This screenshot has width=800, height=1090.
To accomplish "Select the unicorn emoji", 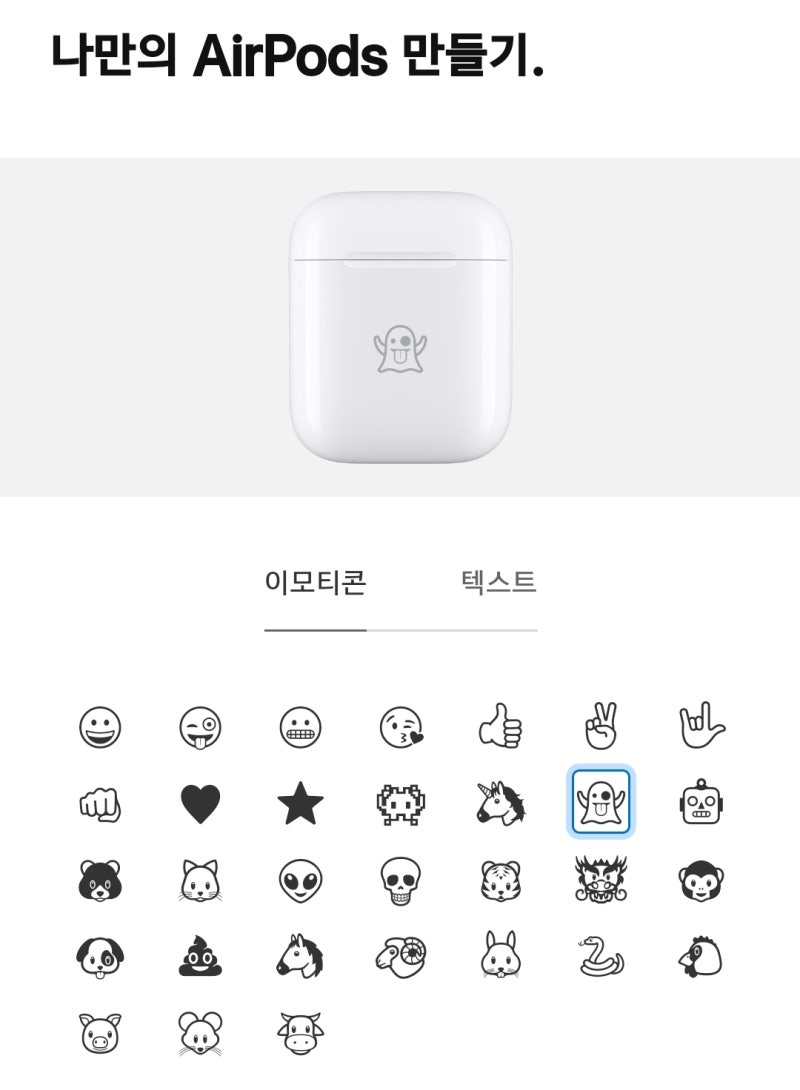I will (x=499, y=803).
